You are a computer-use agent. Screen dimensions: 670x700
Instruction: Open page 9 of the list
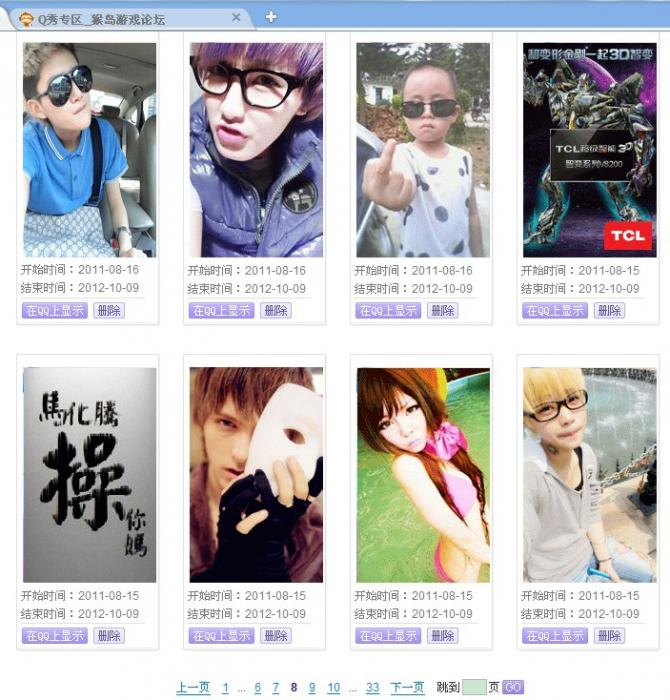coord(312,688)
